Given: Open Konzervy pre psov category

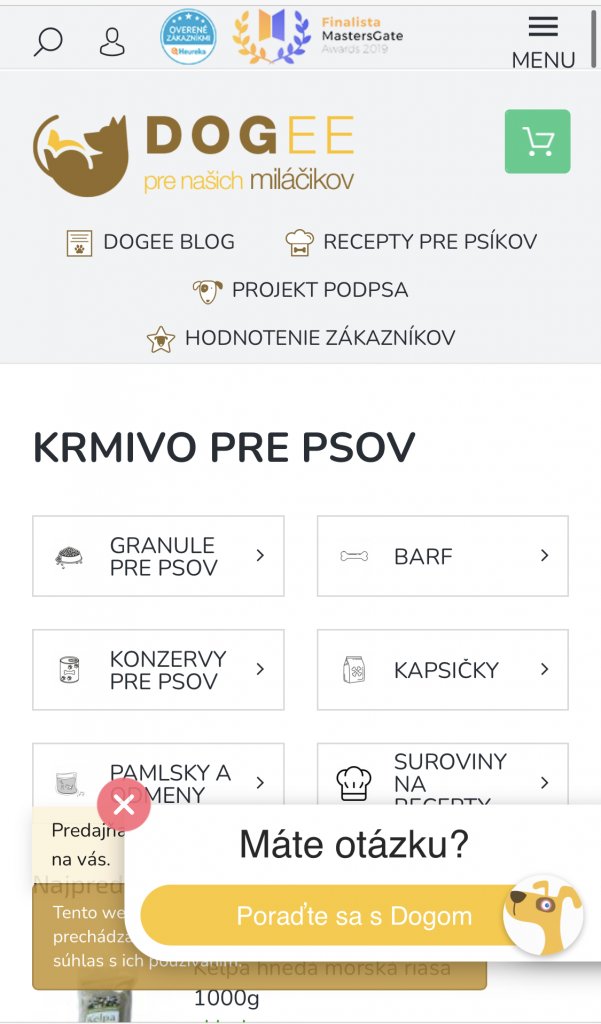Looking at the screenshot, I should pos(158,670).
